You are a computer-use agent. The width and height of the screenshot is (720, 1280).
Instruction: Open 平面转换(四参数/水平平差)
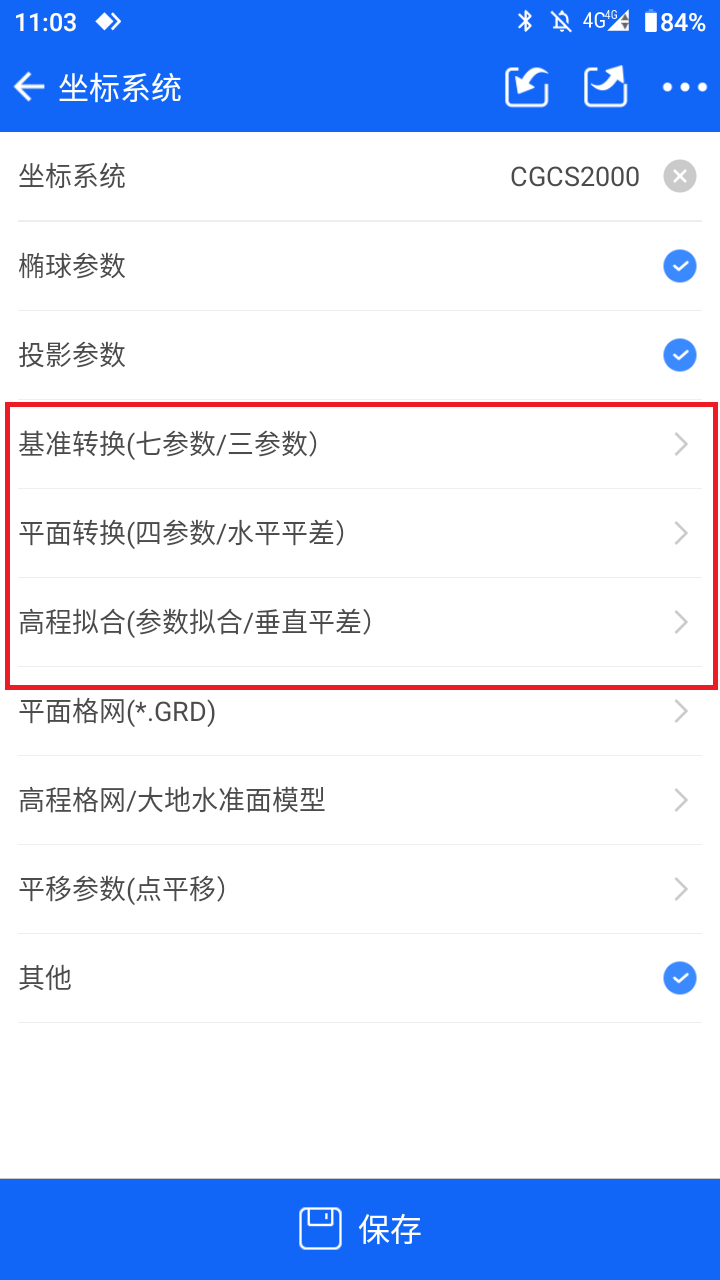[360, 533]
